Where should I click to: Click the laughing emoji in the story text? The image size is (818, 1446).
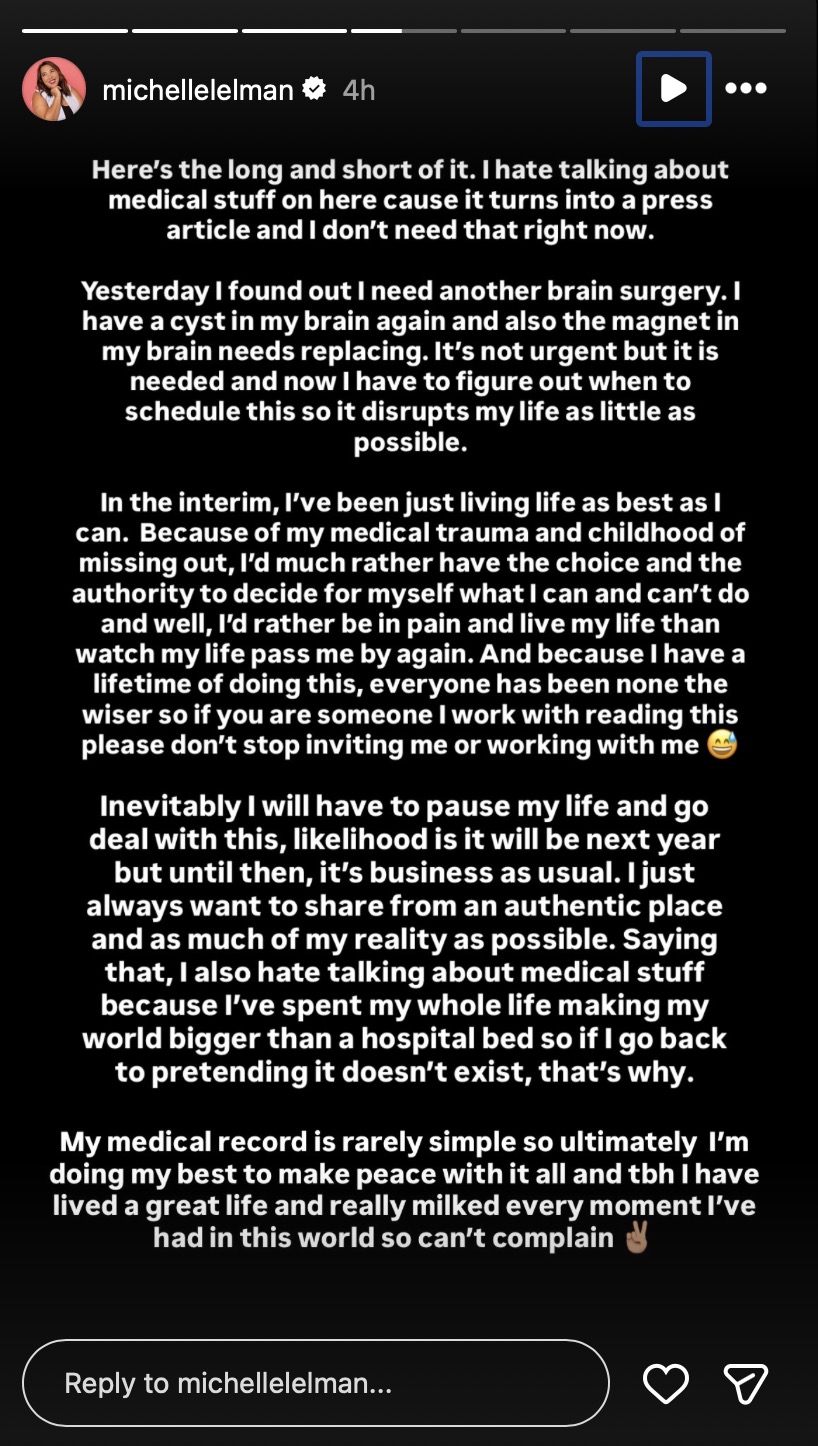click(724, 744)
